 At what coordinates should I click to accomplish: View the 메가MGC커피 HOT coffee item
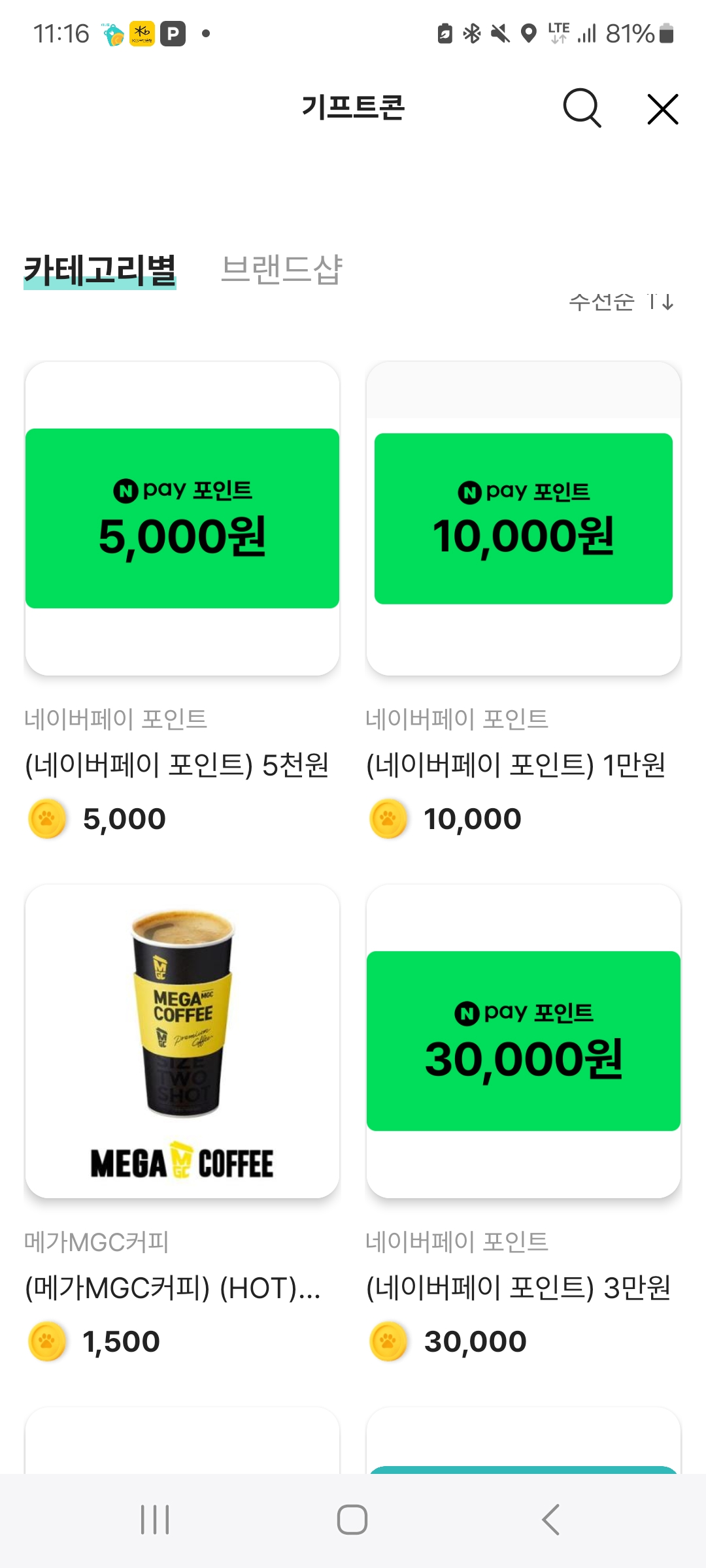182,1041
